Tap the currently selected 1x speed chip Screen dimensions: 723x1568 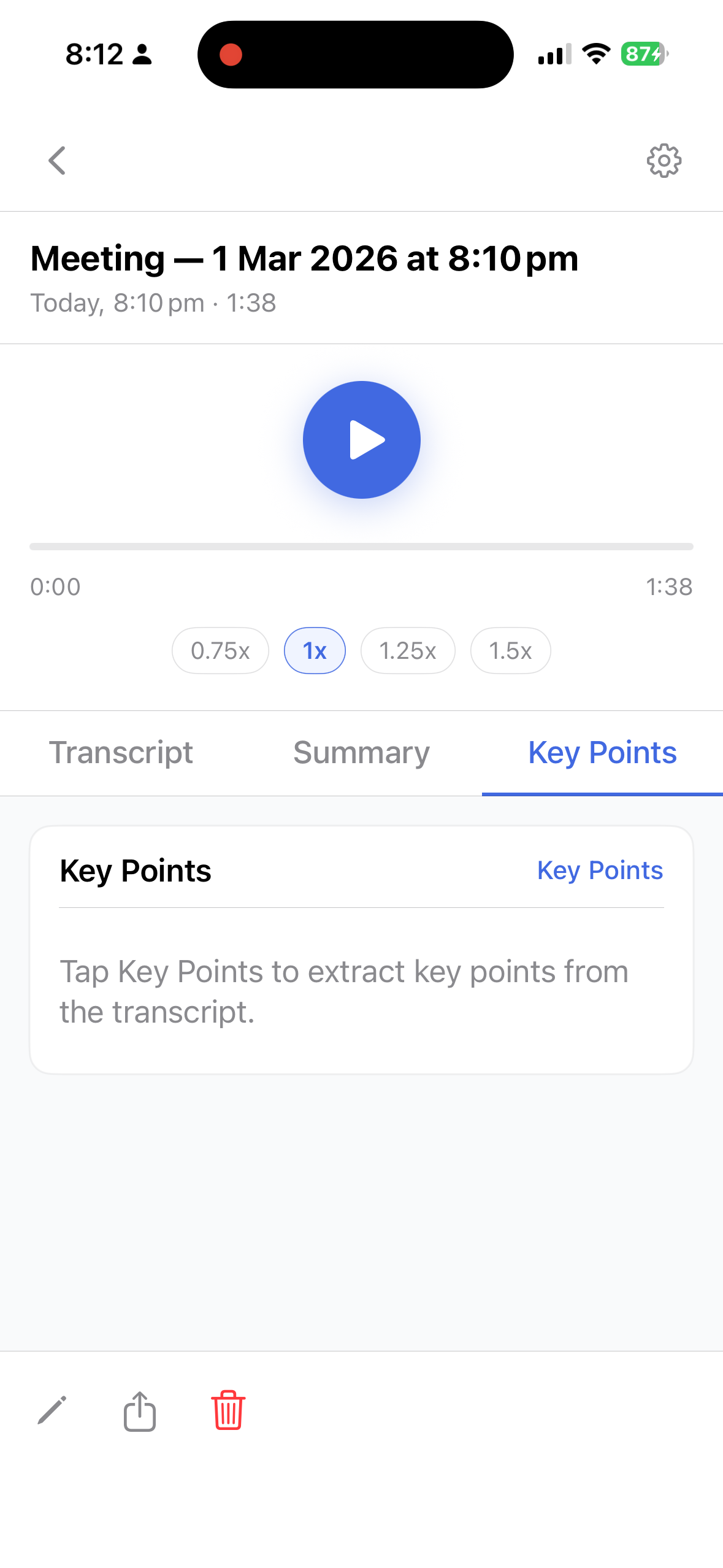tap(314, 650)
